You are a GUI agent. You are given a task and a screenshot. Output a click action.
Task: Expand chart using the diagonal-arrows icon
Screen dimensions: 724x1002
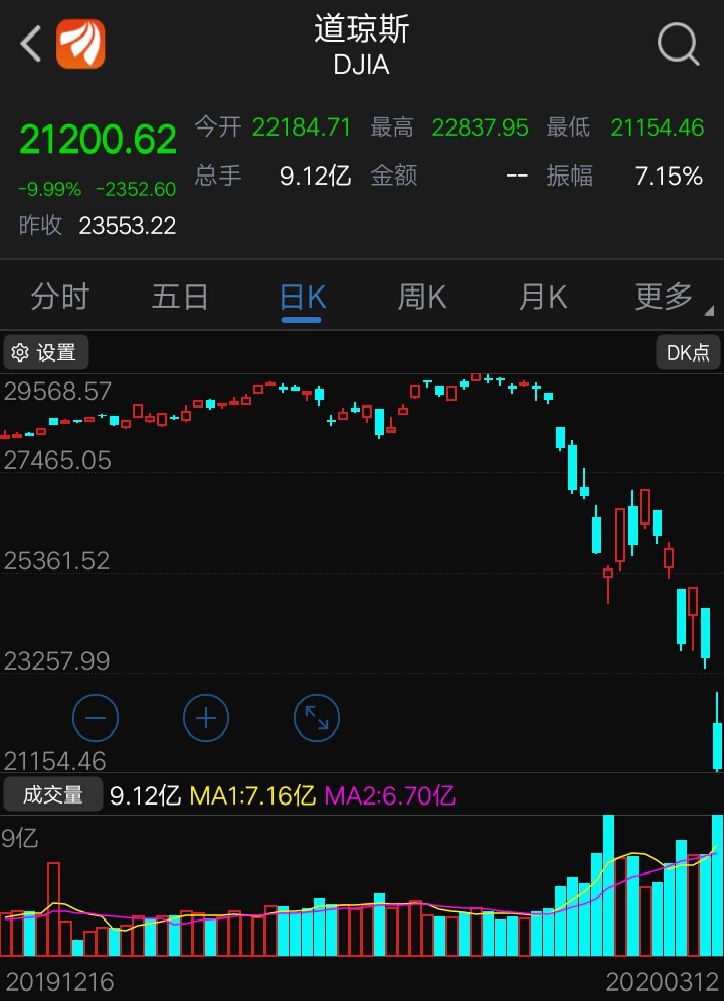coord(317,717)
